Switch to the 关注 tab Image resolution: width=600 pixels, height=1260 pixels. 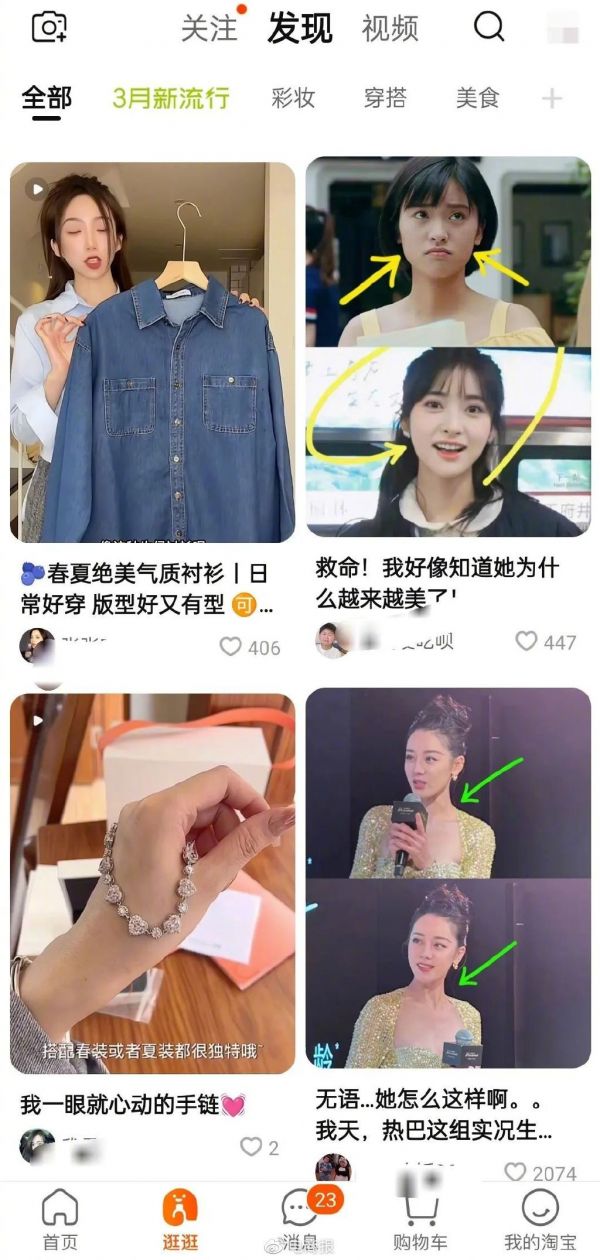[208, 28]
